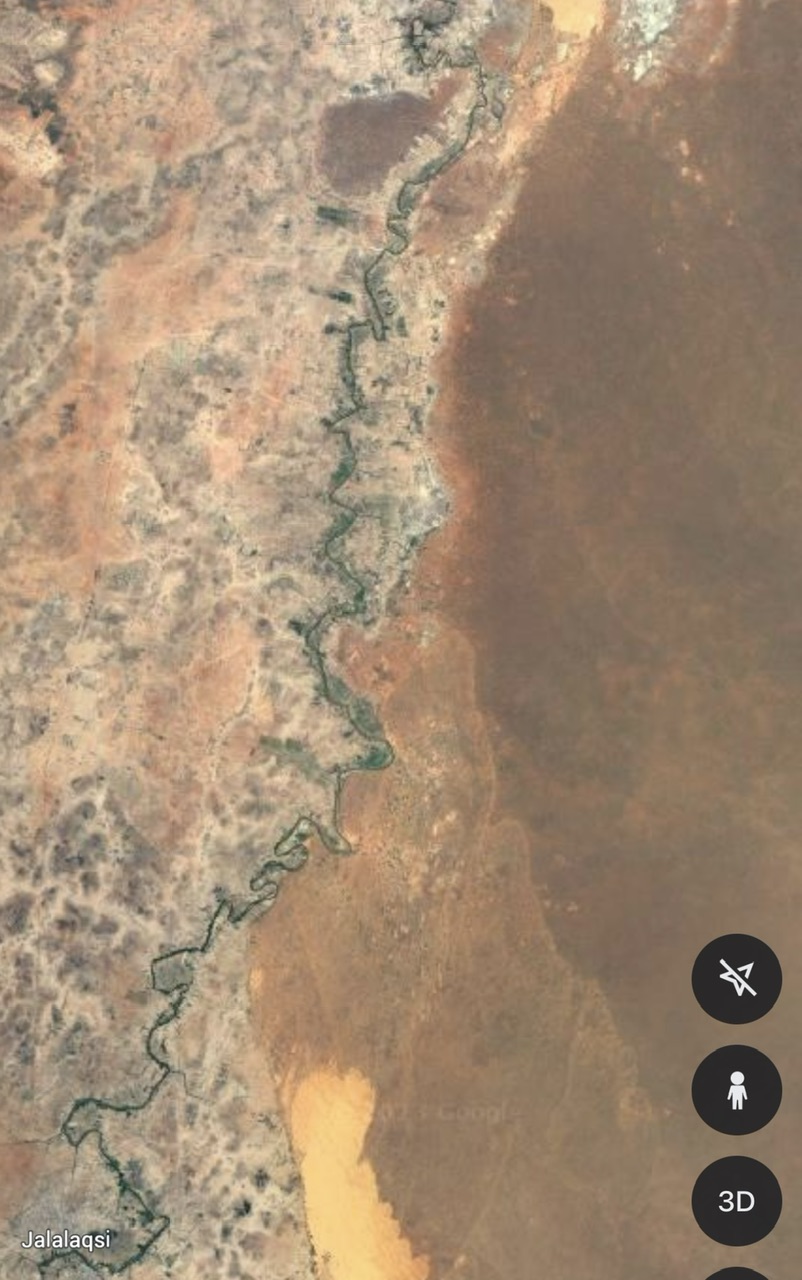Open Street View with the pegman icon
The image size is (802, 1280).
point(737,1090)
